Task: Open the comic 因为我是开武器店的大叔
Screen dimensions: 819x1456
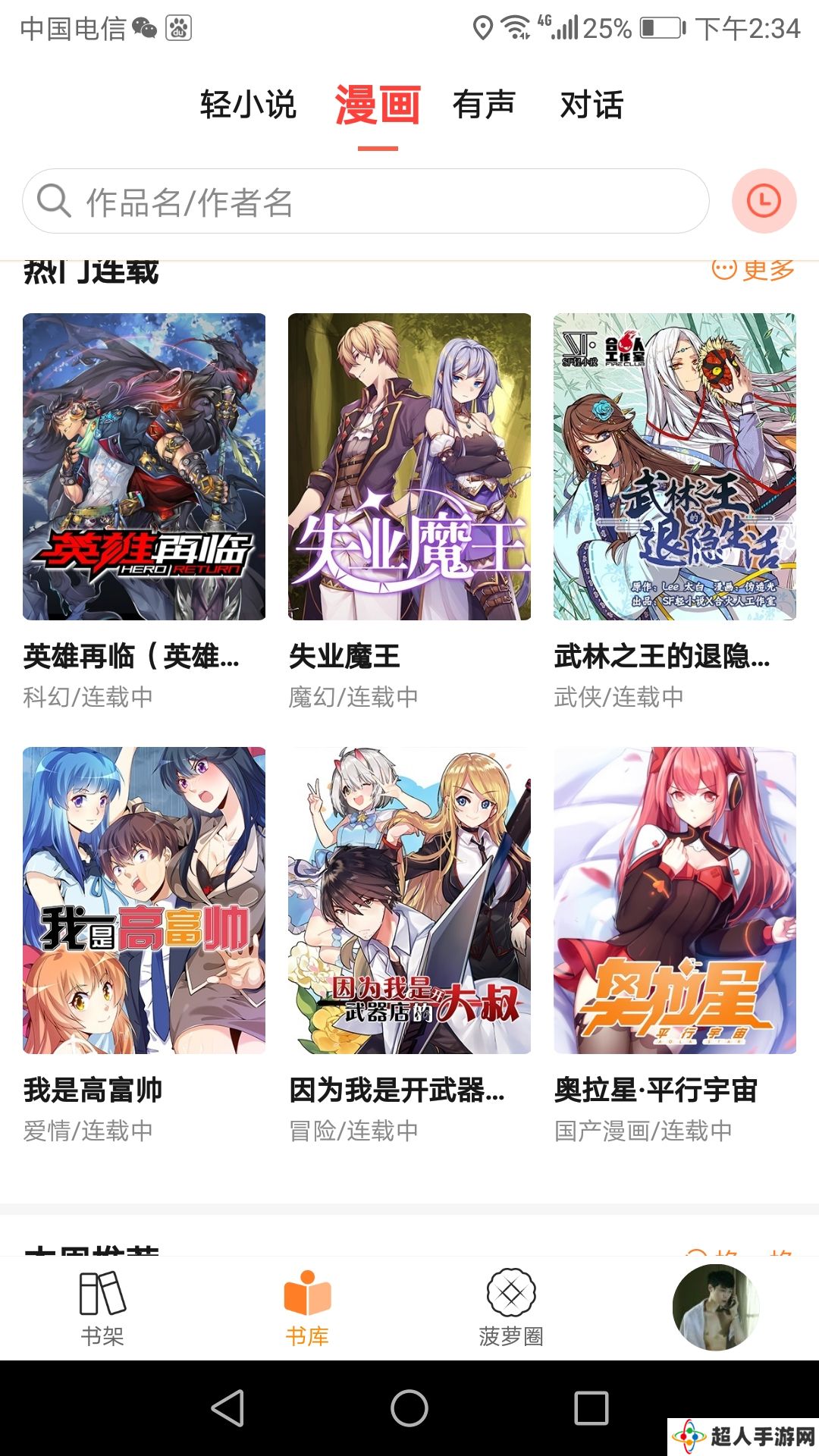Action: [x=409, y=900]
